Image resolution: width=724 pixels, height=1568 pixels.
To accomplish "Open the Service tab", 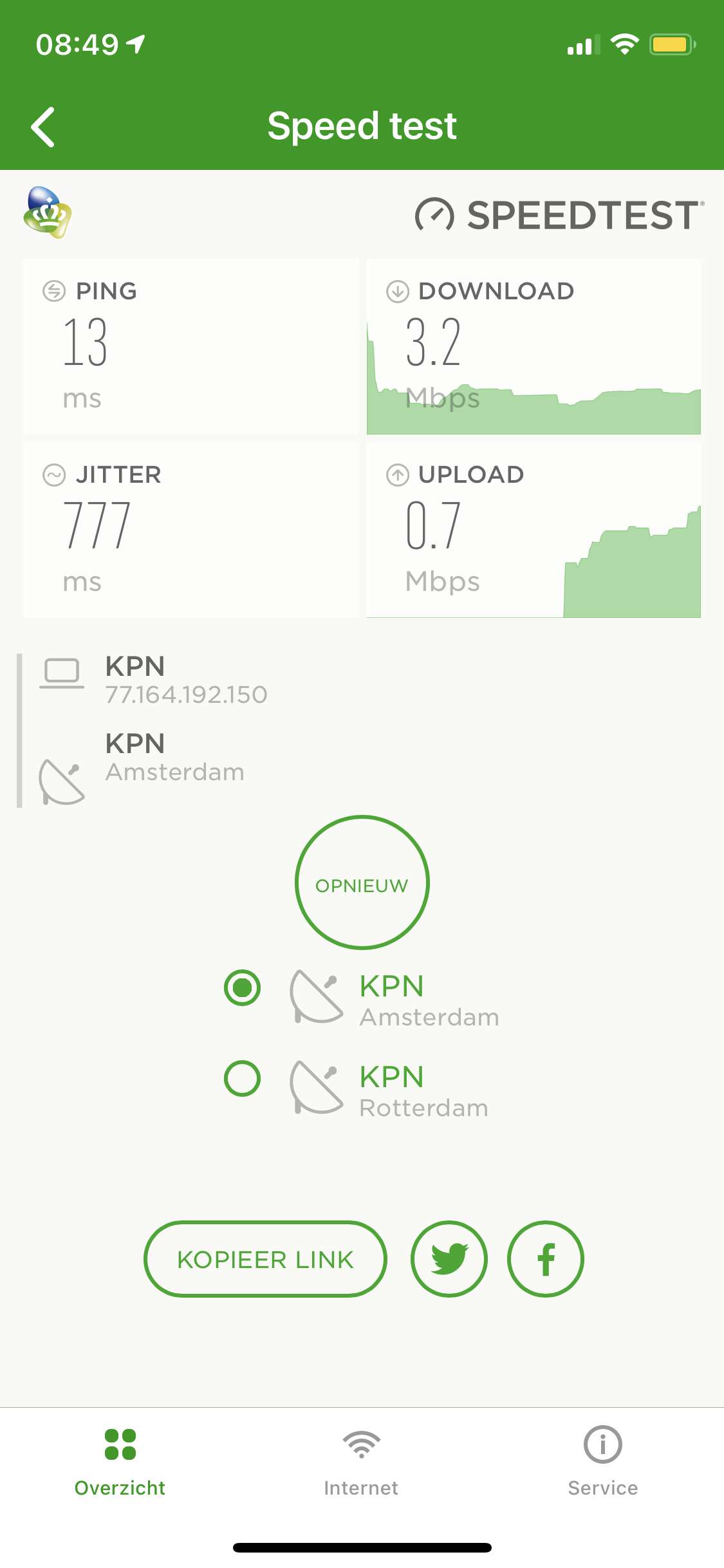I will [603, 1461].
